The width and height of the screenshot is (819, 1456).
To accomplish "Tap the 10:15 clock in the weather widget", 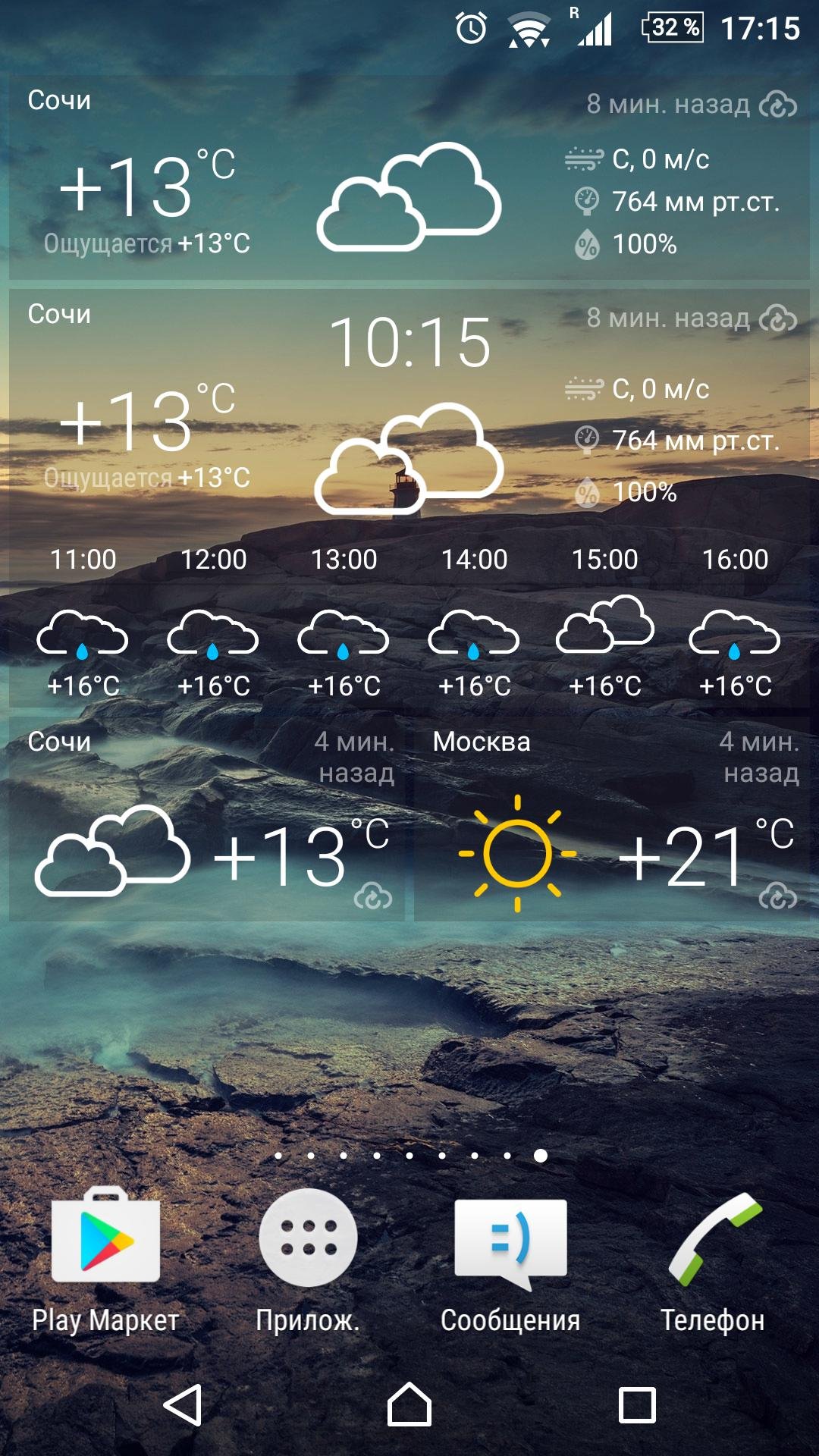I will click(410, 343).
